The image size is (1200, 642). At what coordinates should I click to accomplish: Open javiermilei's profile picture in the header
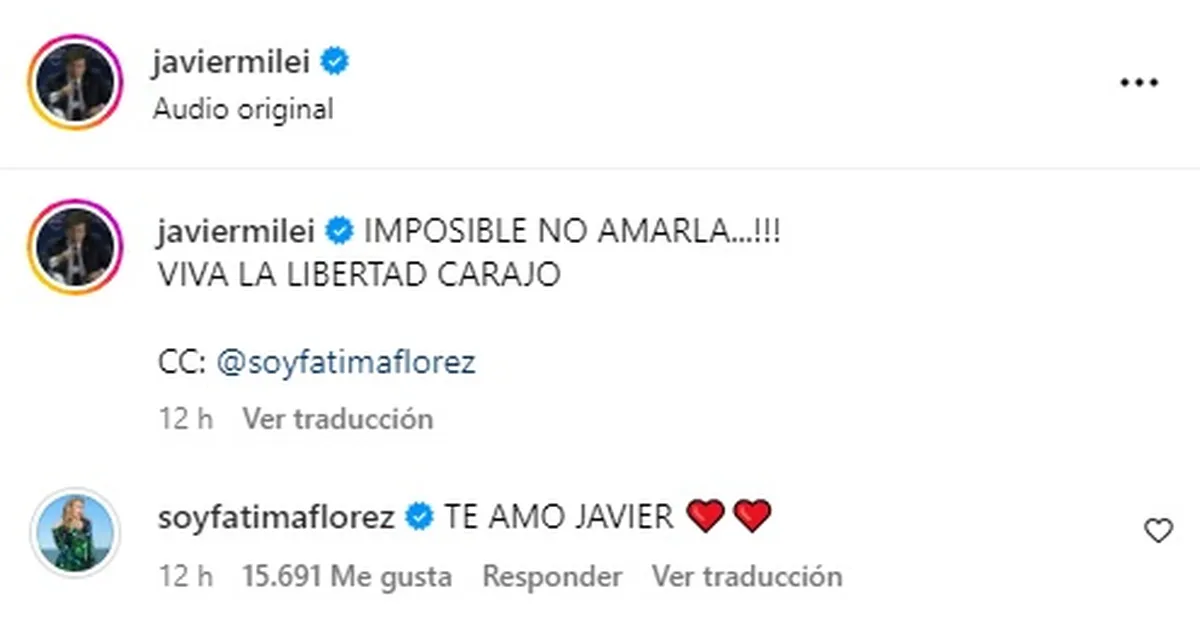tap(75, 82)
